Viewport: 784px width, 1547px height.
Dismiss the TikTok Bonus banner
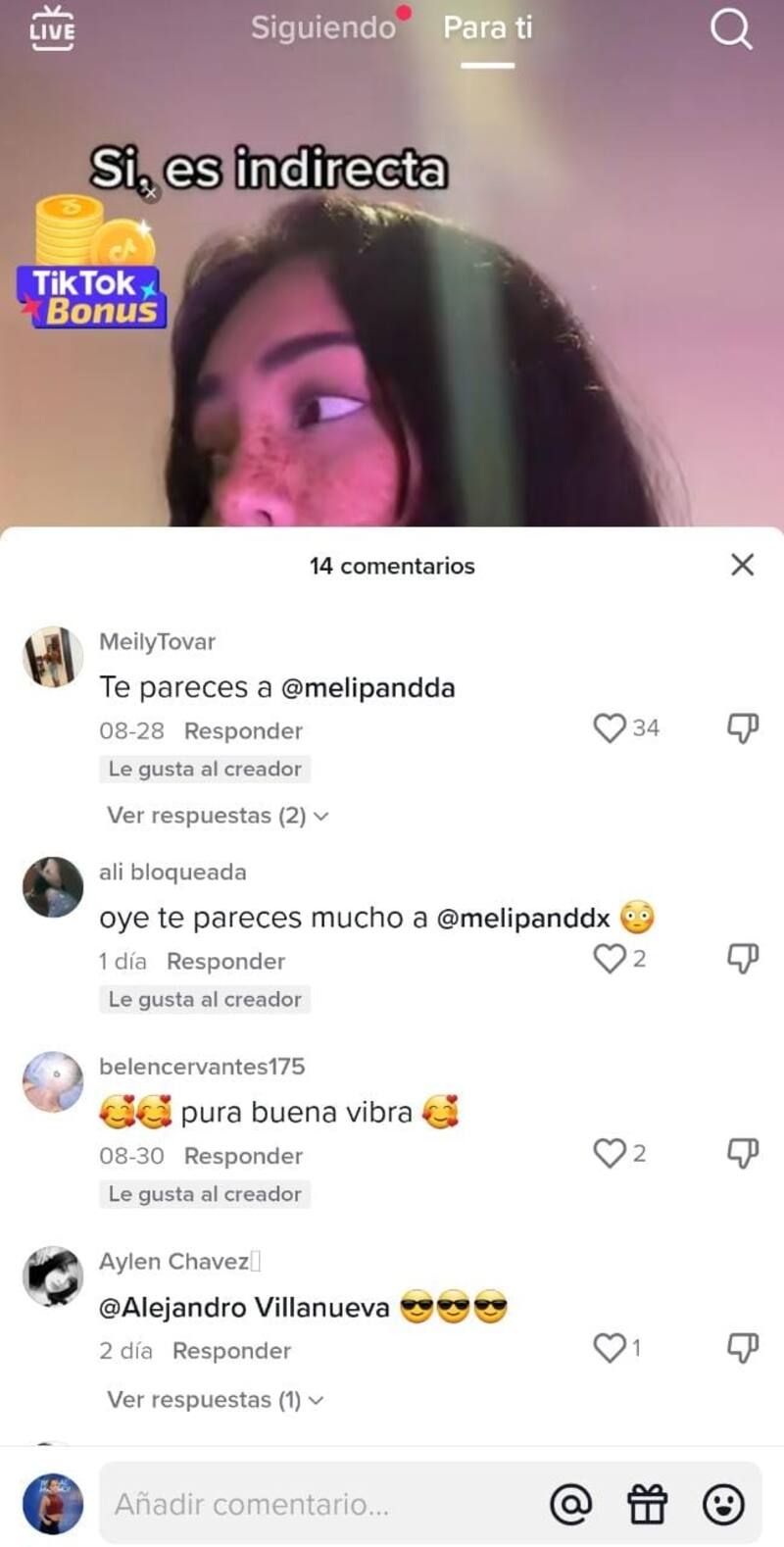150,192
